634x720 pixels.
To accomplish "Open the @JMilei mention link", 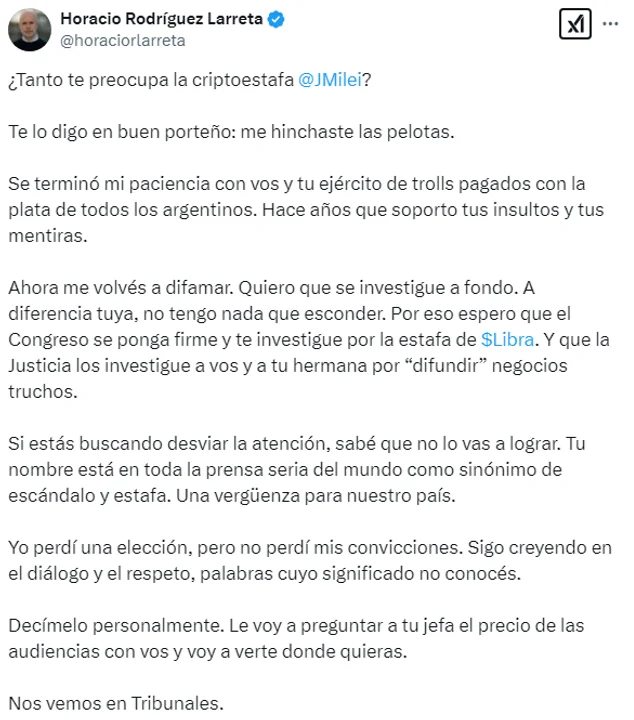I will click(334, 79).
